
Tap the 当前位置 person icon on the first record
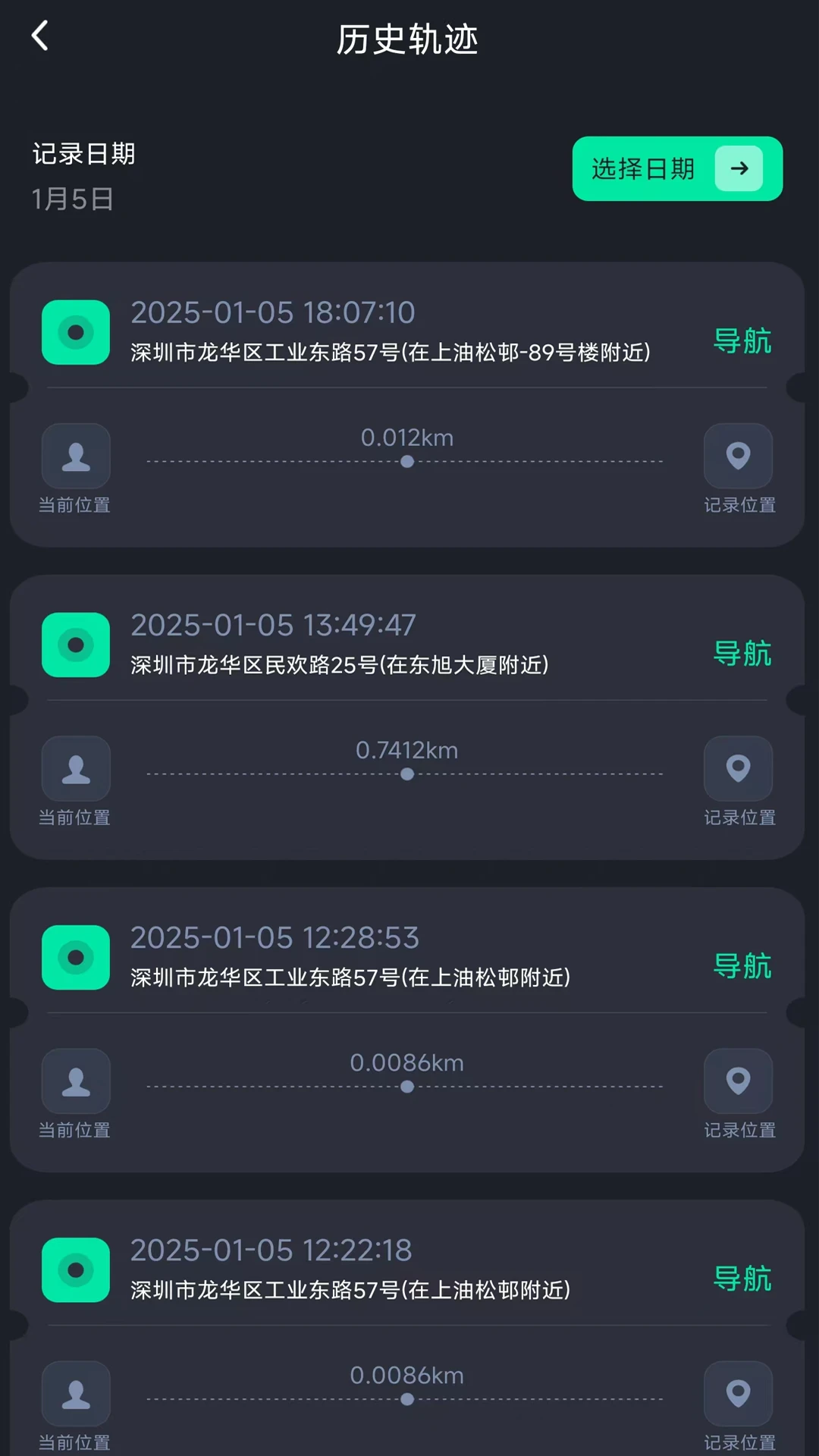click(x=75, y=456)
